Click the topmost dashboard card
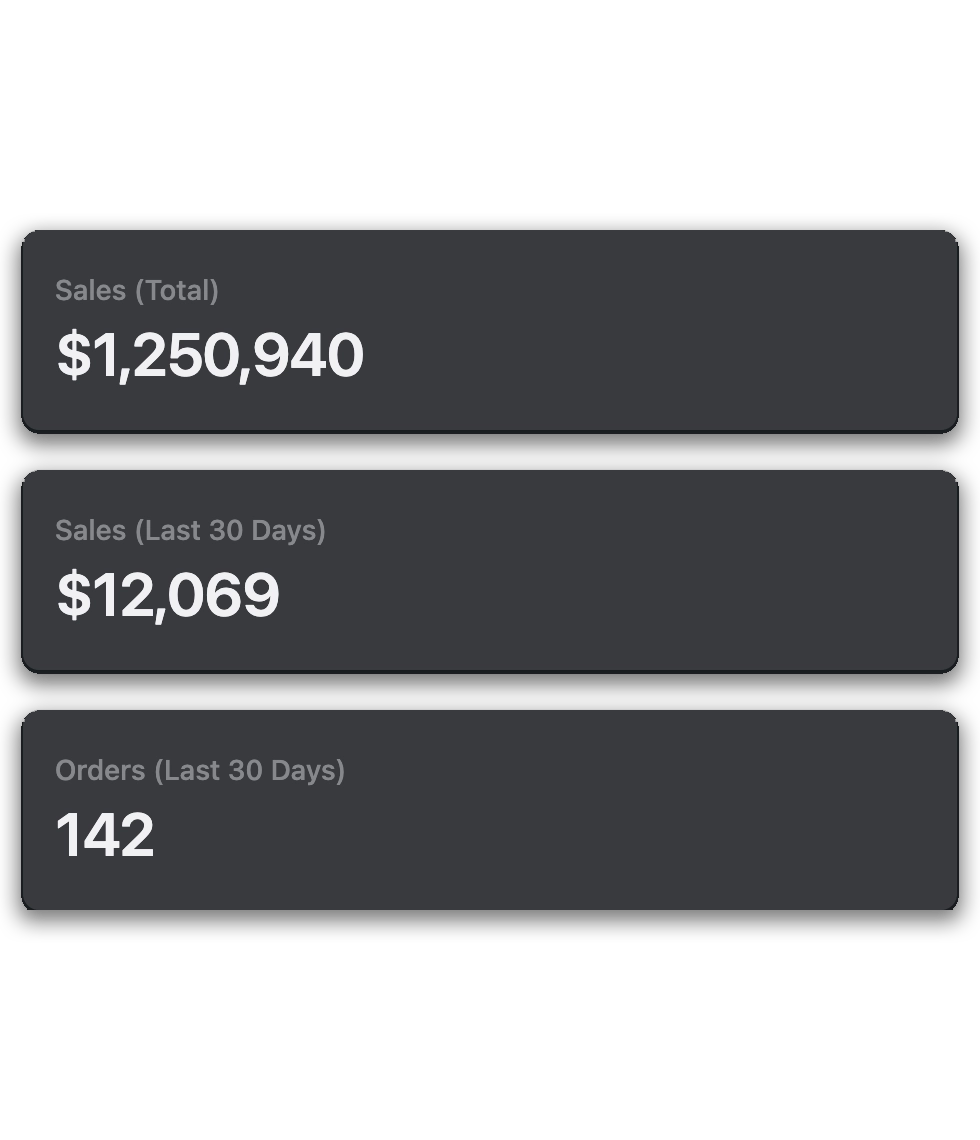This screenshot has height=1140, width=980. point(490,330)
